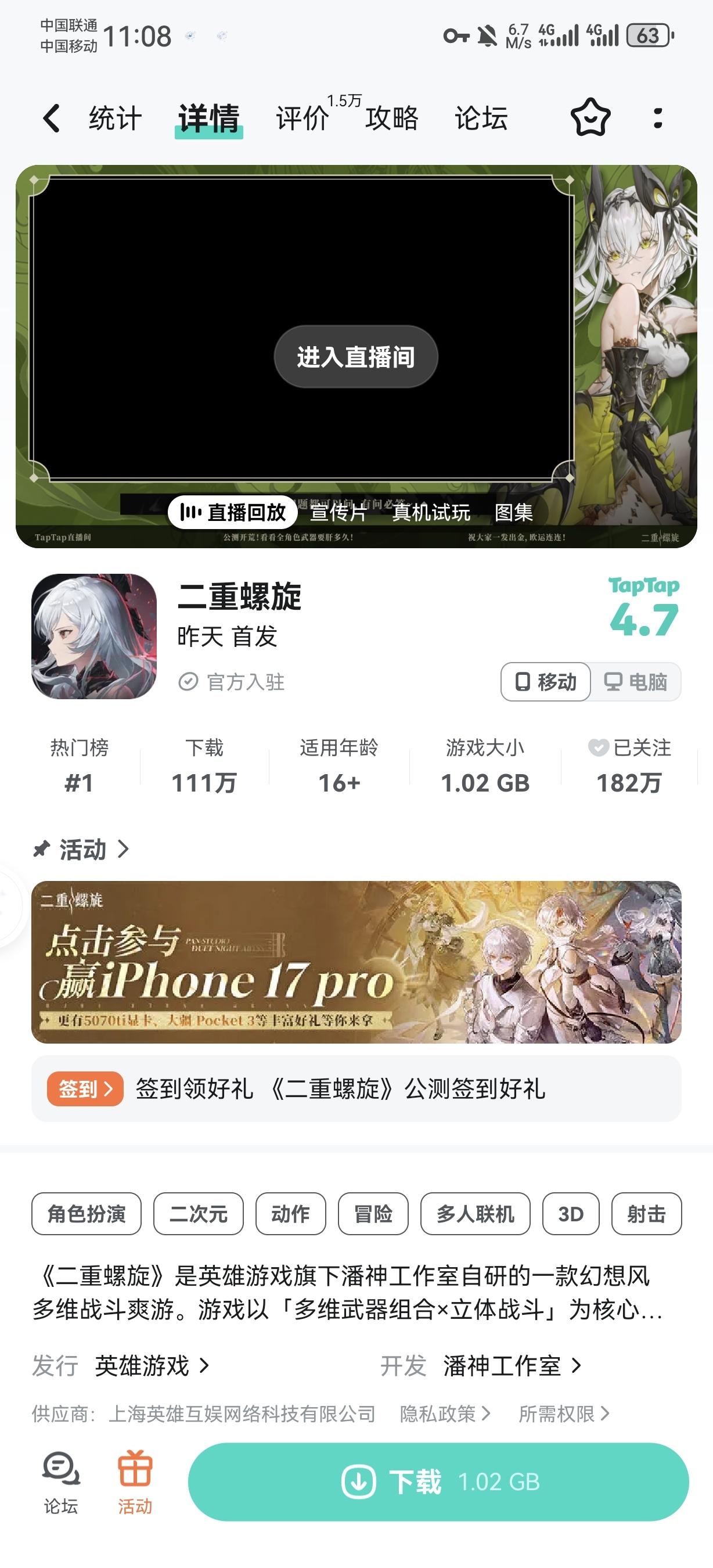Open 活动 in the bottom bar

pyautogui.click(x=135, y=1481)
